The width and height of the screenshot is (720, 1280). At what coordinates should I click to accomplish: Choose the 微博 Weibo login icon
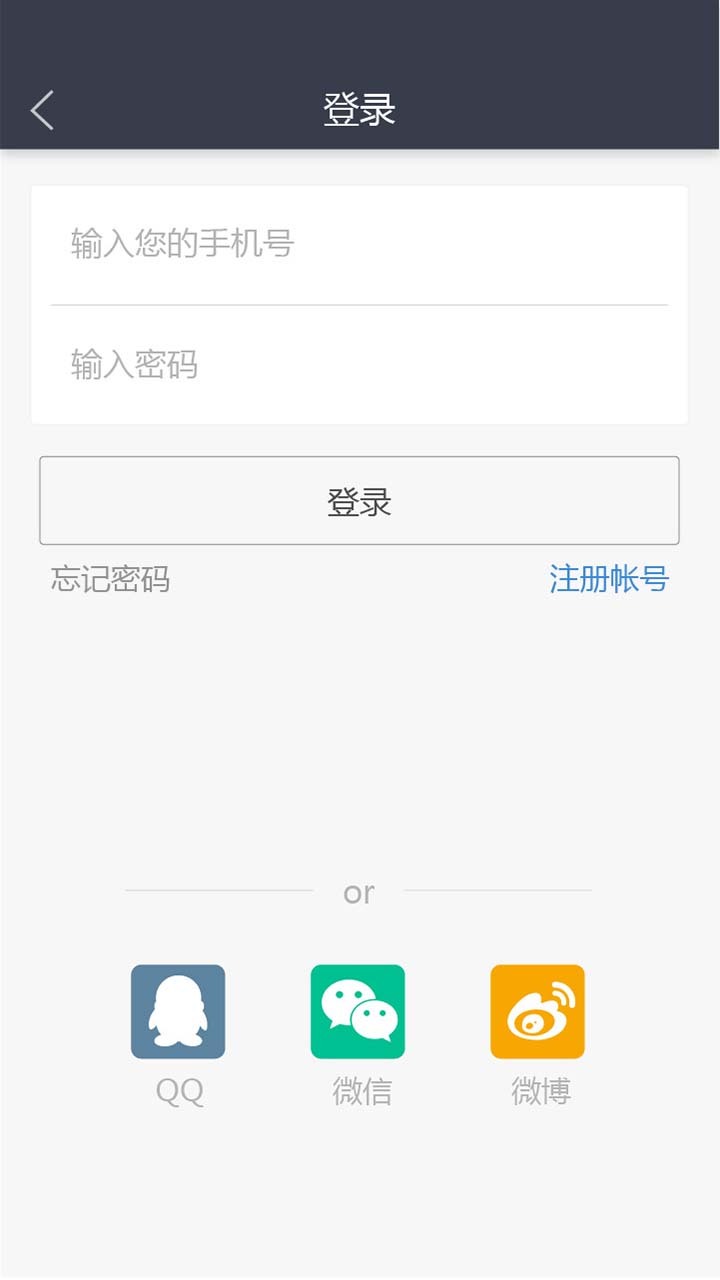click(538, 1011)
